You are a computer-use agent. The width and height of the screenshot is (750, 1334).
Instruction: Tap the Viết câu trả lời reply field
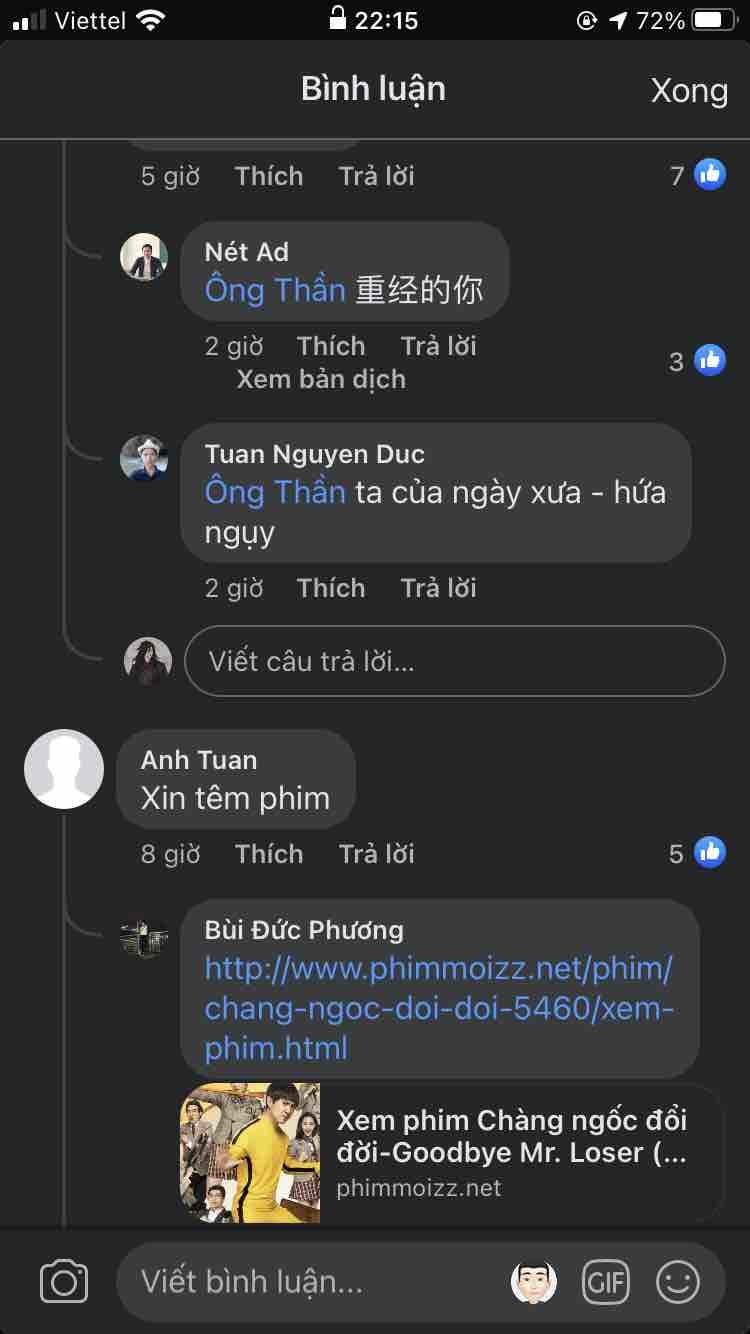[454, 661]
